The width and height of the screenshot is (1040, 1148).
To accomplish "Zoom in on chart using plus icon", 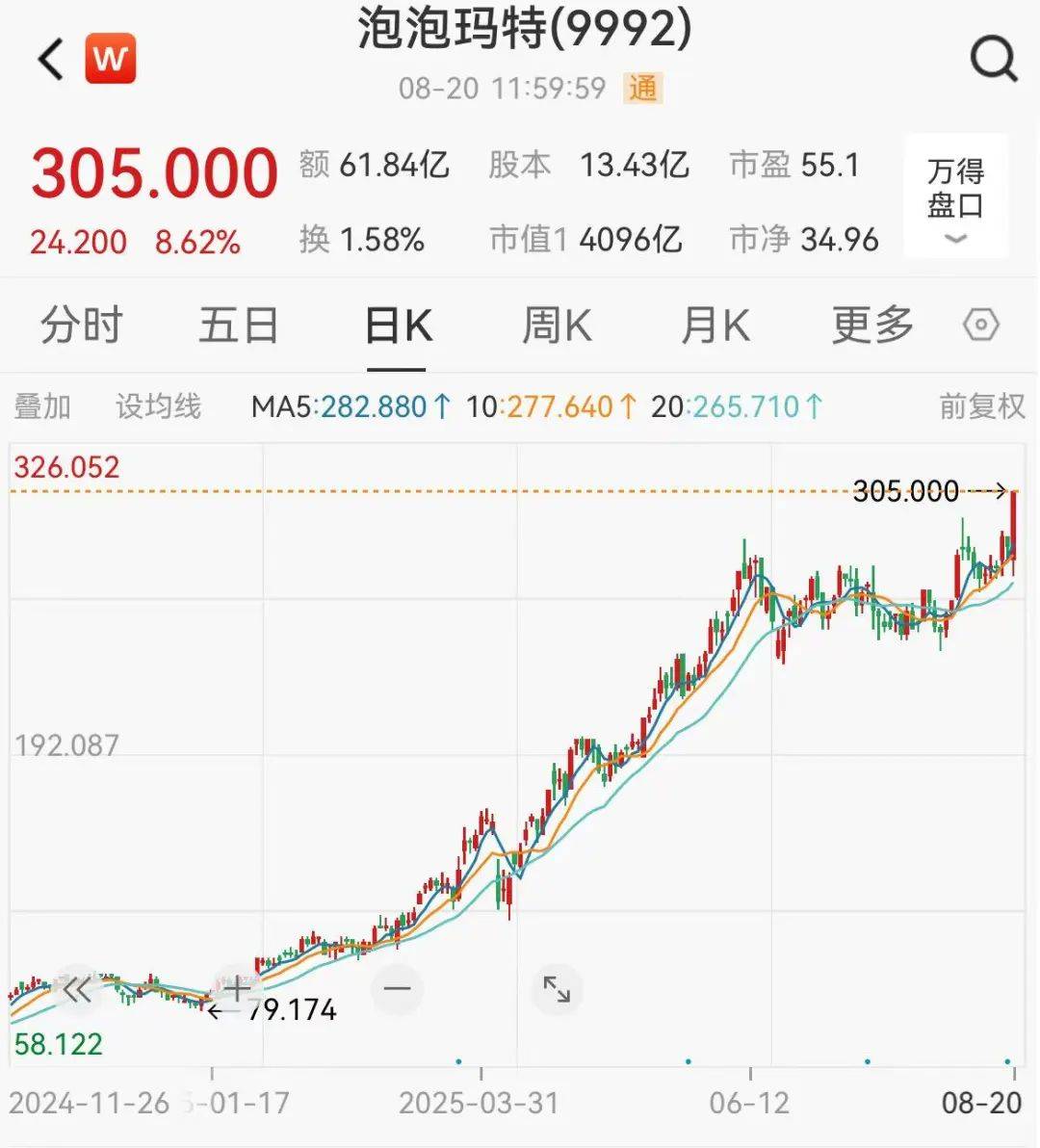I will [236, 989].
